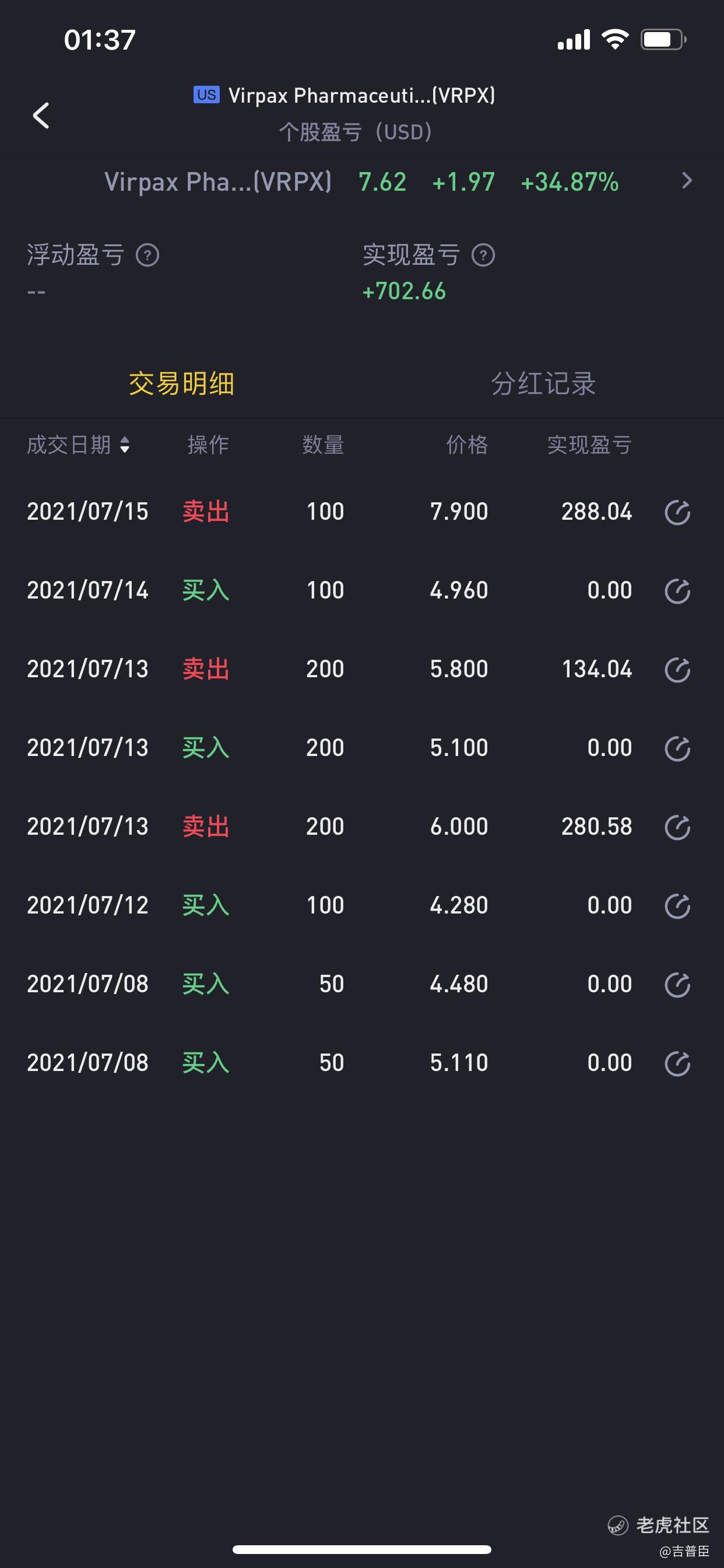Image resolution: width=724 pixels, height=1568 pixels.
Task: Show help for 实现盈亏
Action: (483, 255)
